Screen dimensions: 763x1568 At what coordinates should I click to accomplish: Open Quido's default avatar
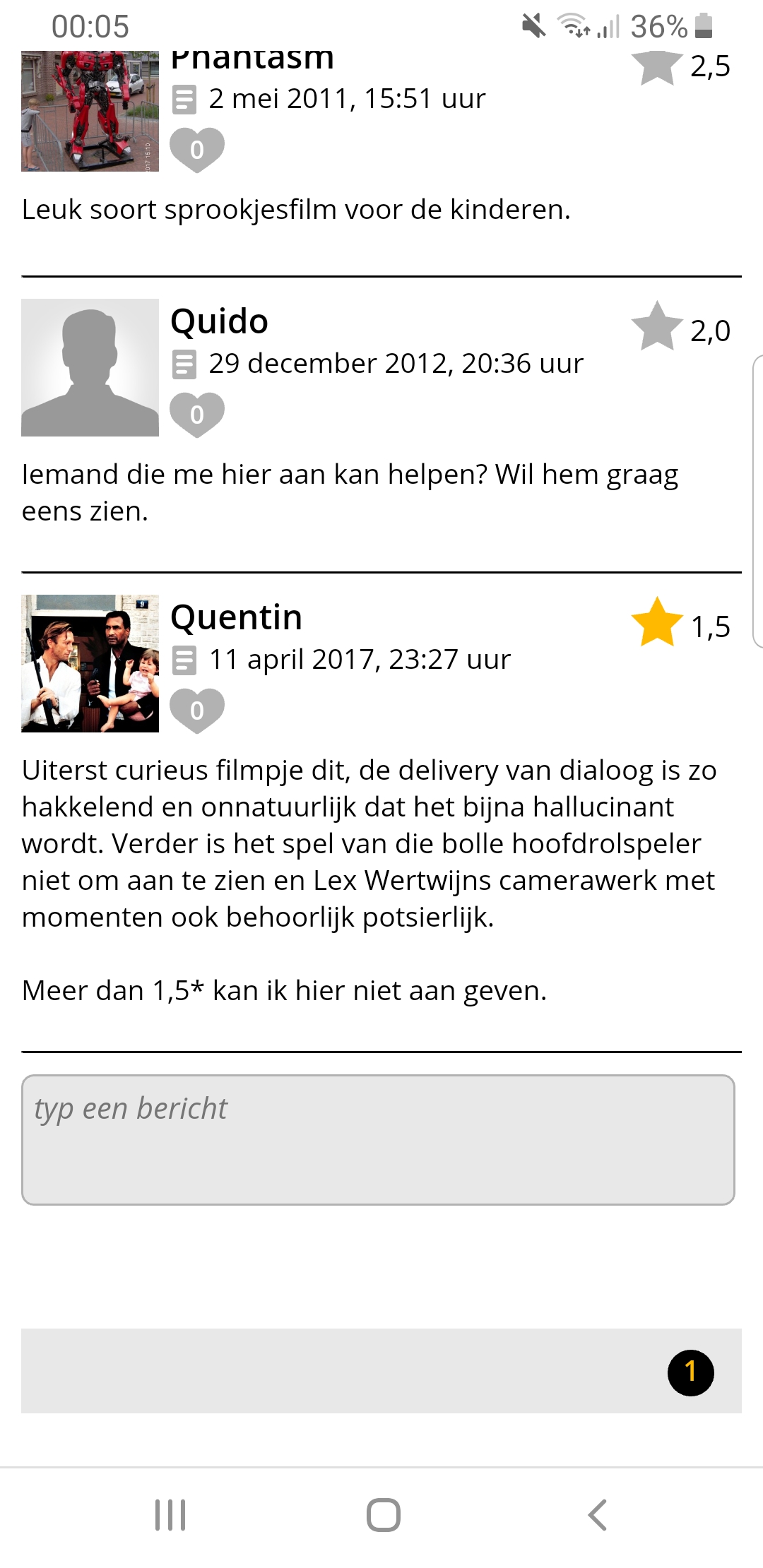pos(90,367)
